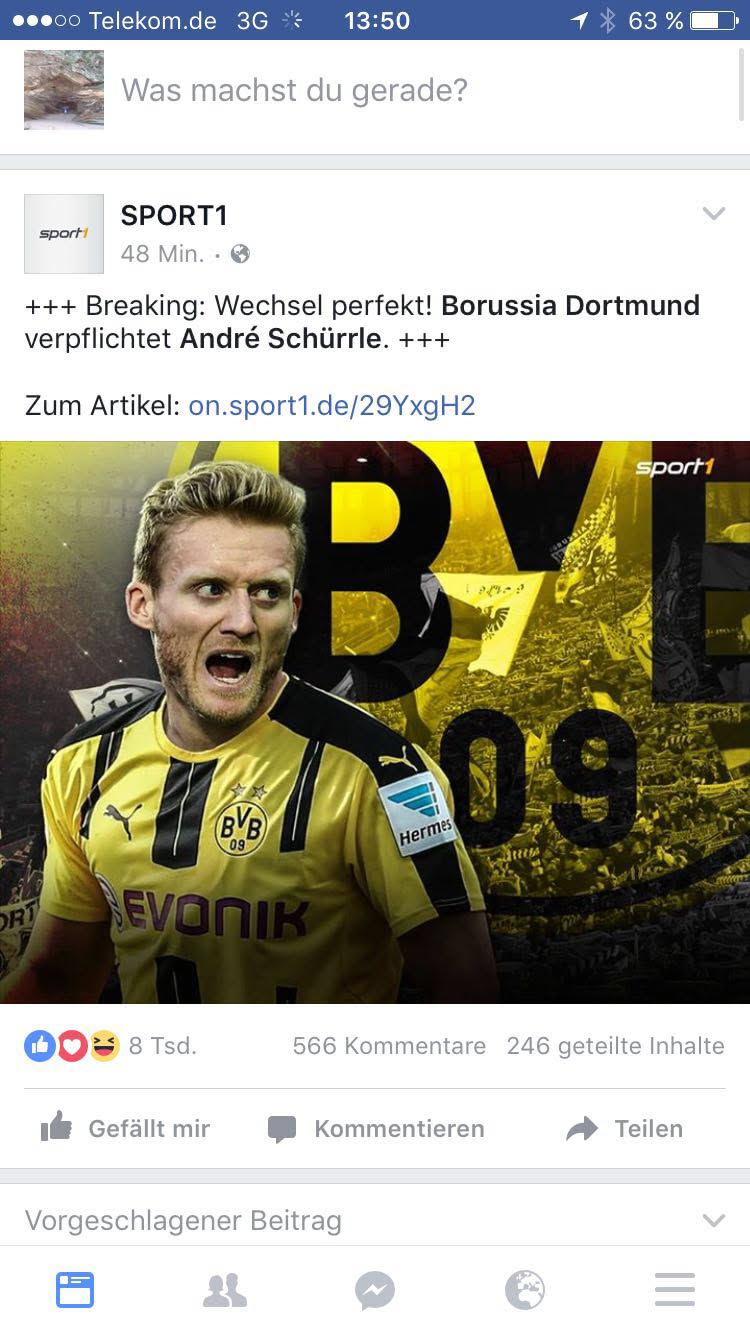Screen dimensions: 750x1334
Task: Expand the Vorgeschlagener Beitrag options chevron
Action: pyautogui.click(x=713, y=1220)
